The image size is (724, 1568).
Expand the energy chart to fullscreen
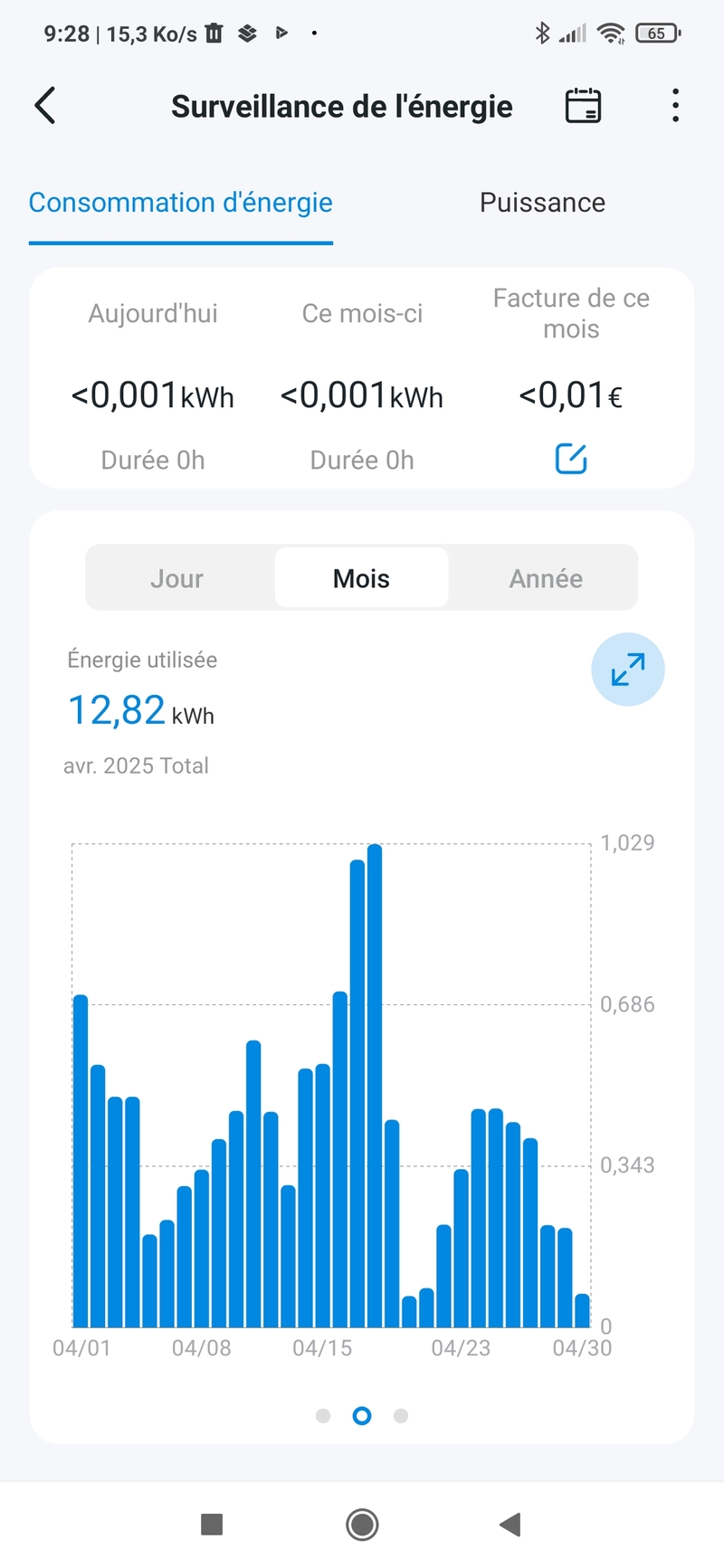pyautogui.click(x=628, y=670)
